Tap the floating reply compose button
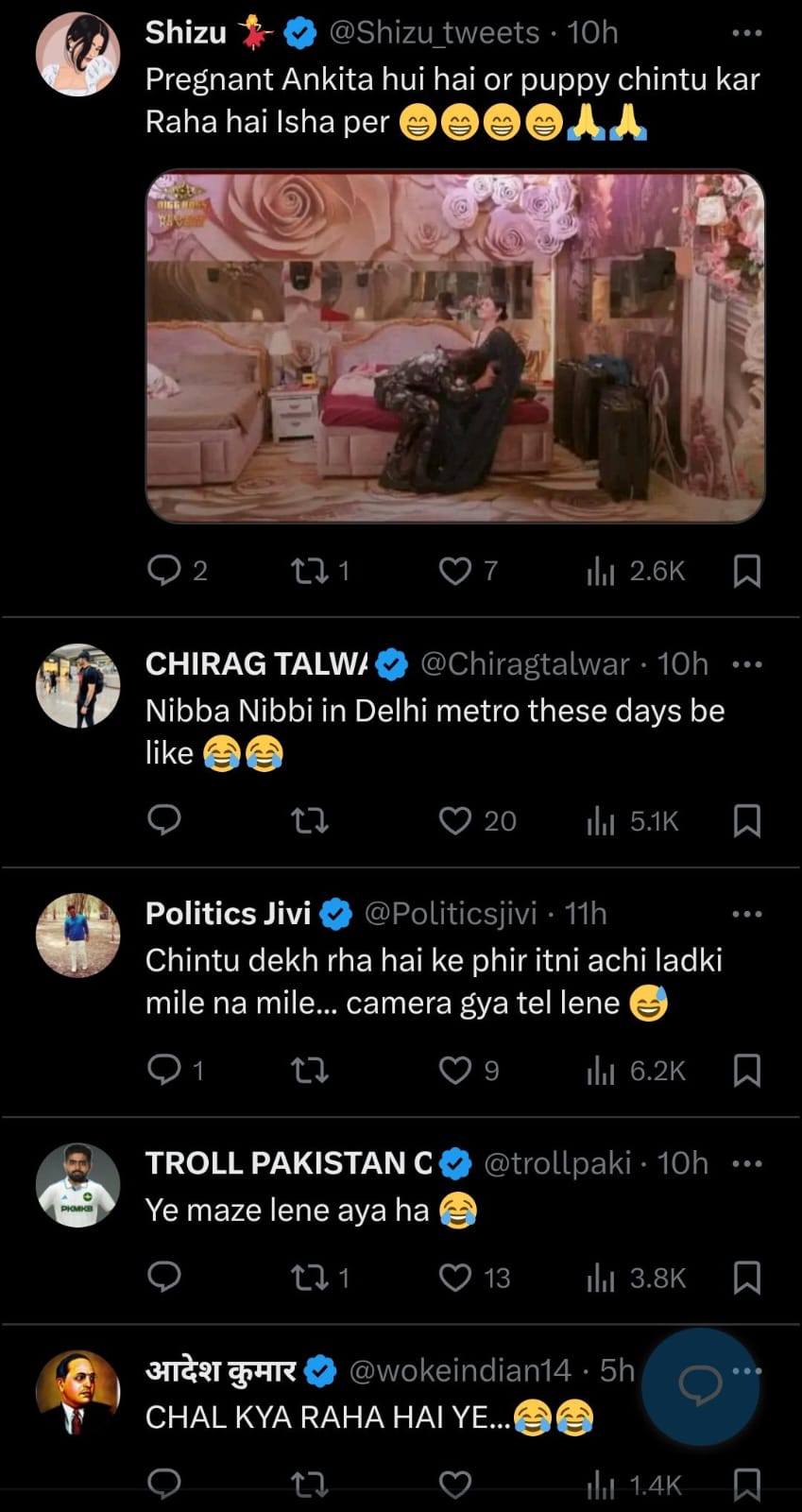 pyautogui.click(x=700, y=1386)
